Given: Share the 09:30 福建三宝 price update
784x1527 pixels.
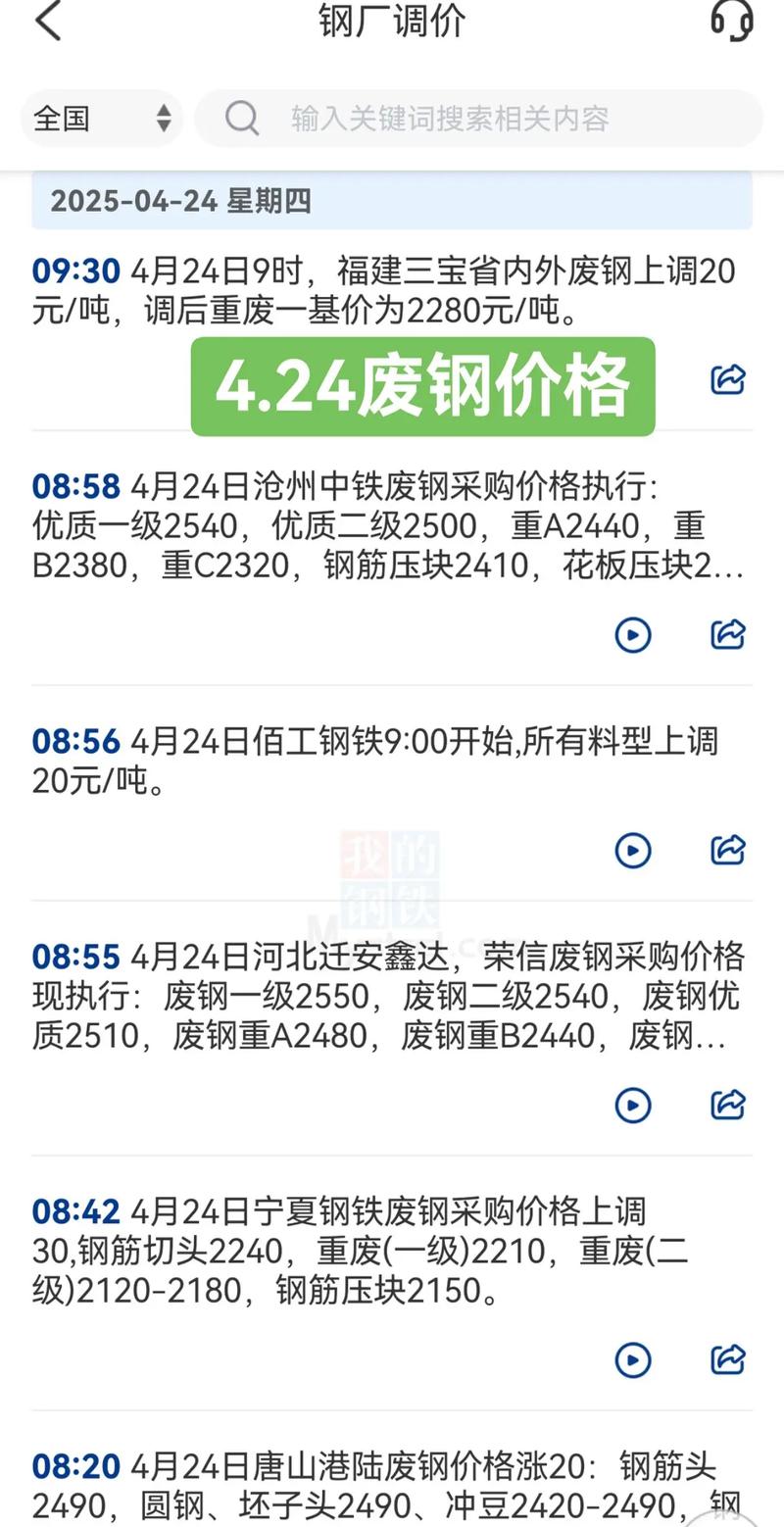Looking at the screenshot, I should [x=725, y=380].
